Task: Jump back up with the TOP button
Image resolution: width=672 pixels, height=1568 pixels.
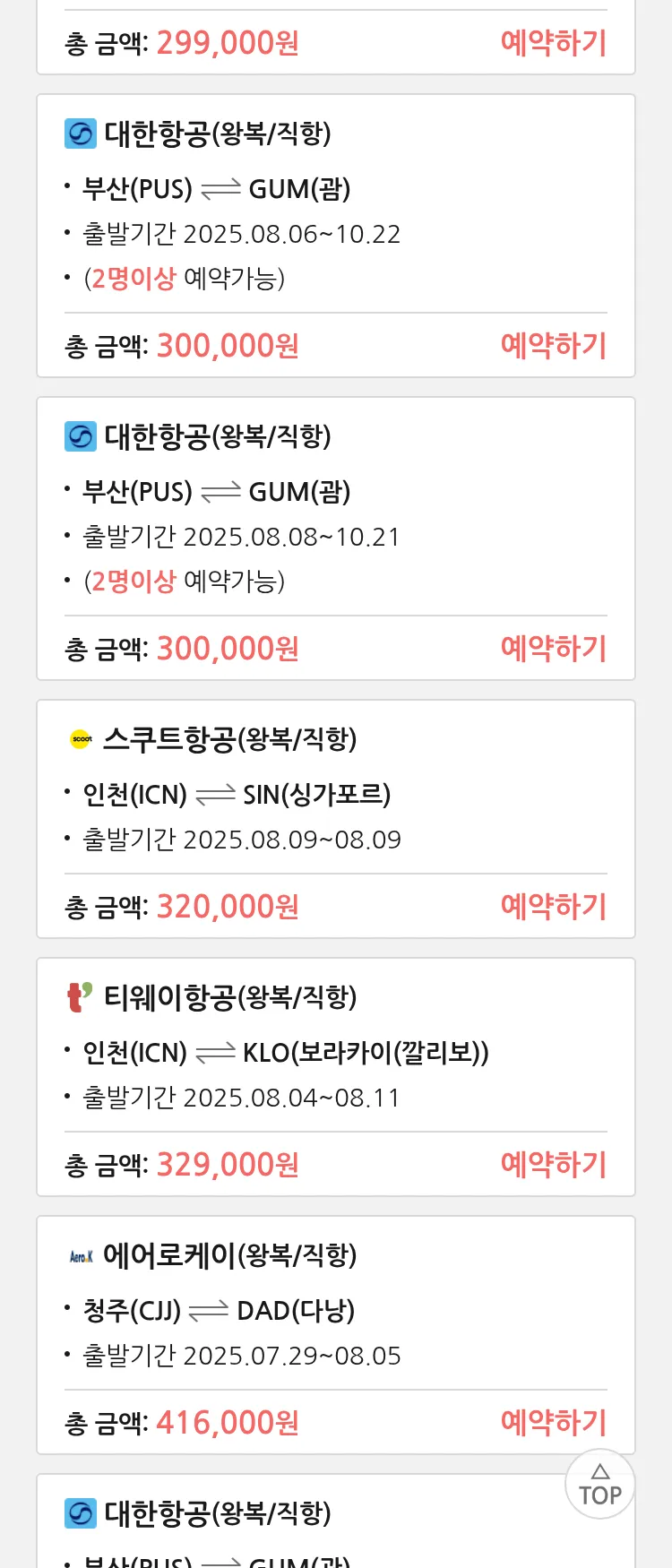Action: pos(599,1485)
